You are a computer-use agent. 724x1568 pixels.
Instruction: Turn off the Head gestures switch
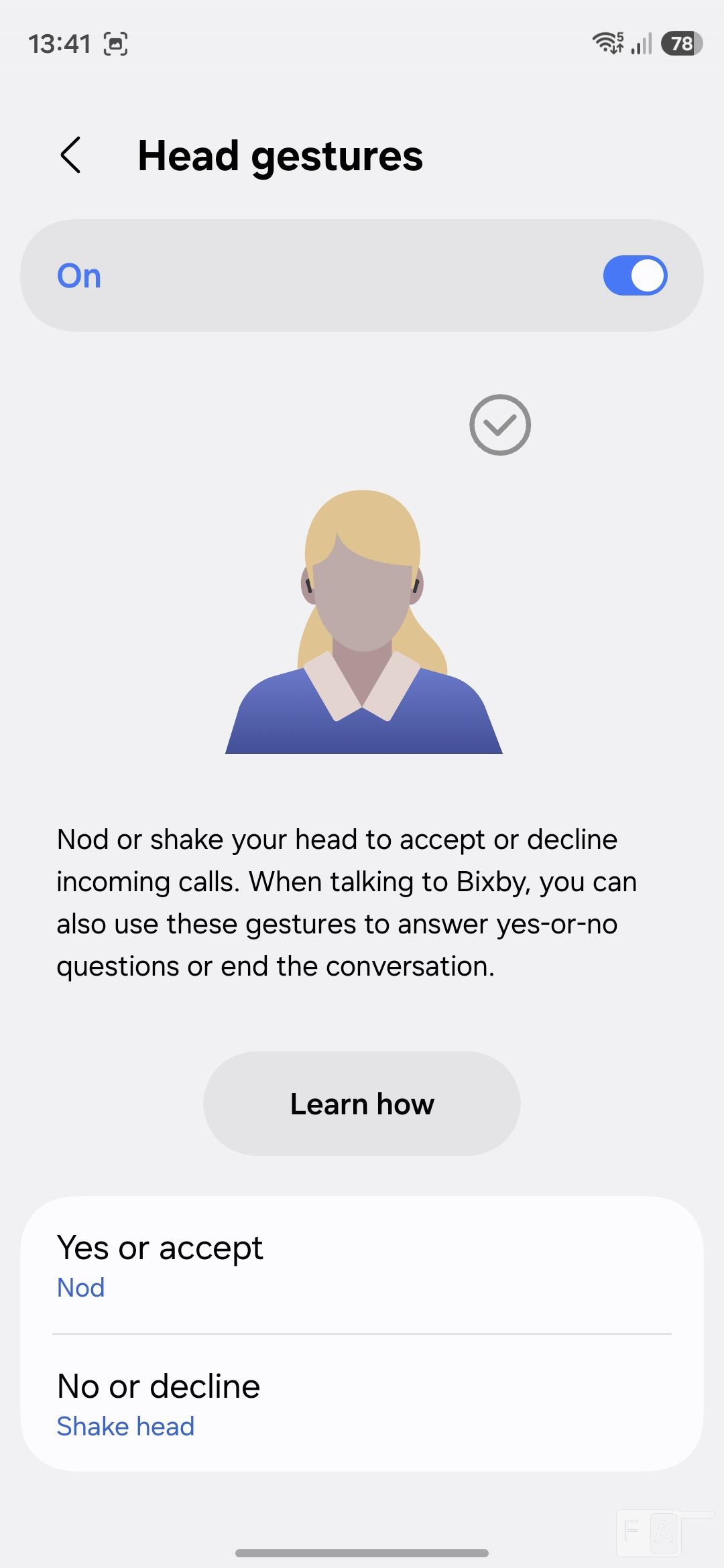634,275
